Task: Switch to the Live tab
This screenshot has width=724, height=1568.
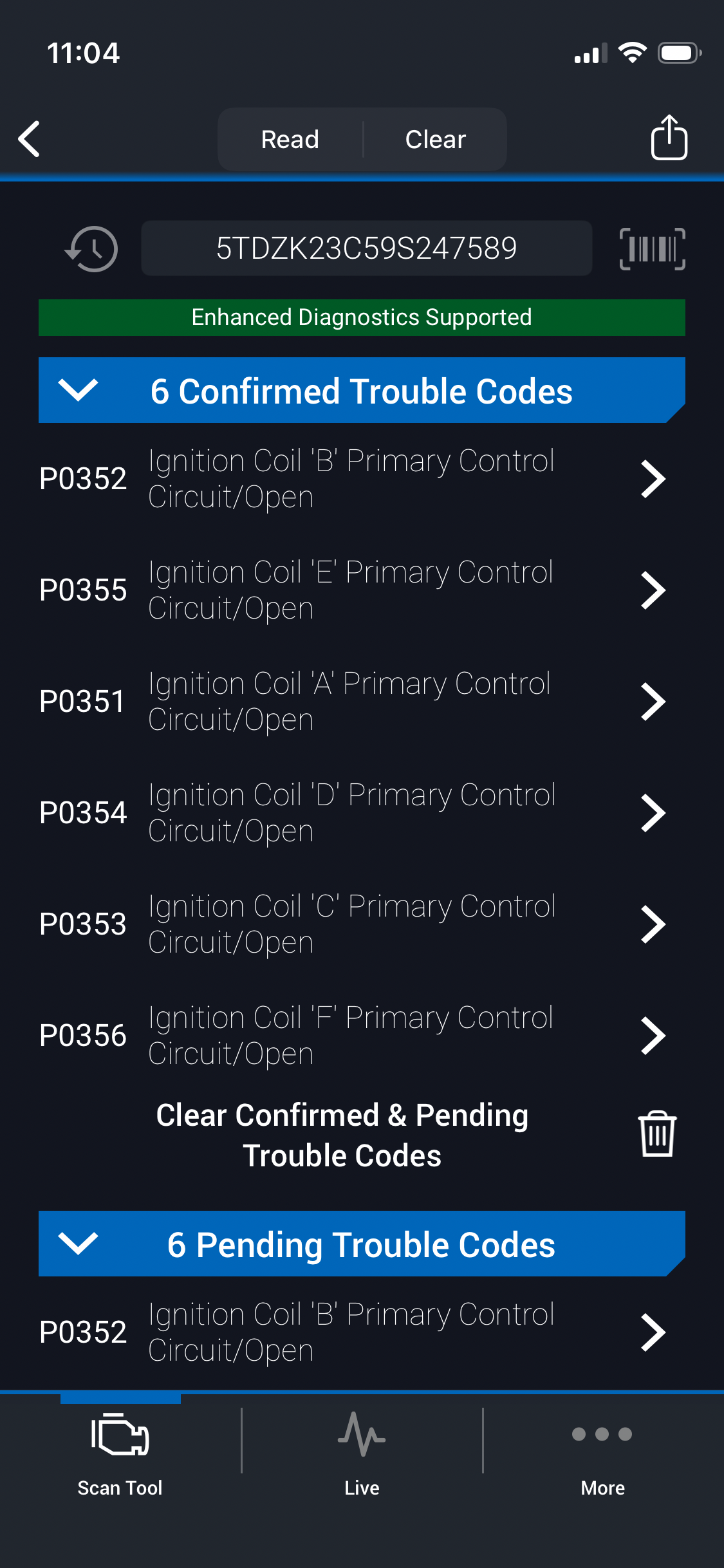Action: [362, 1452]
